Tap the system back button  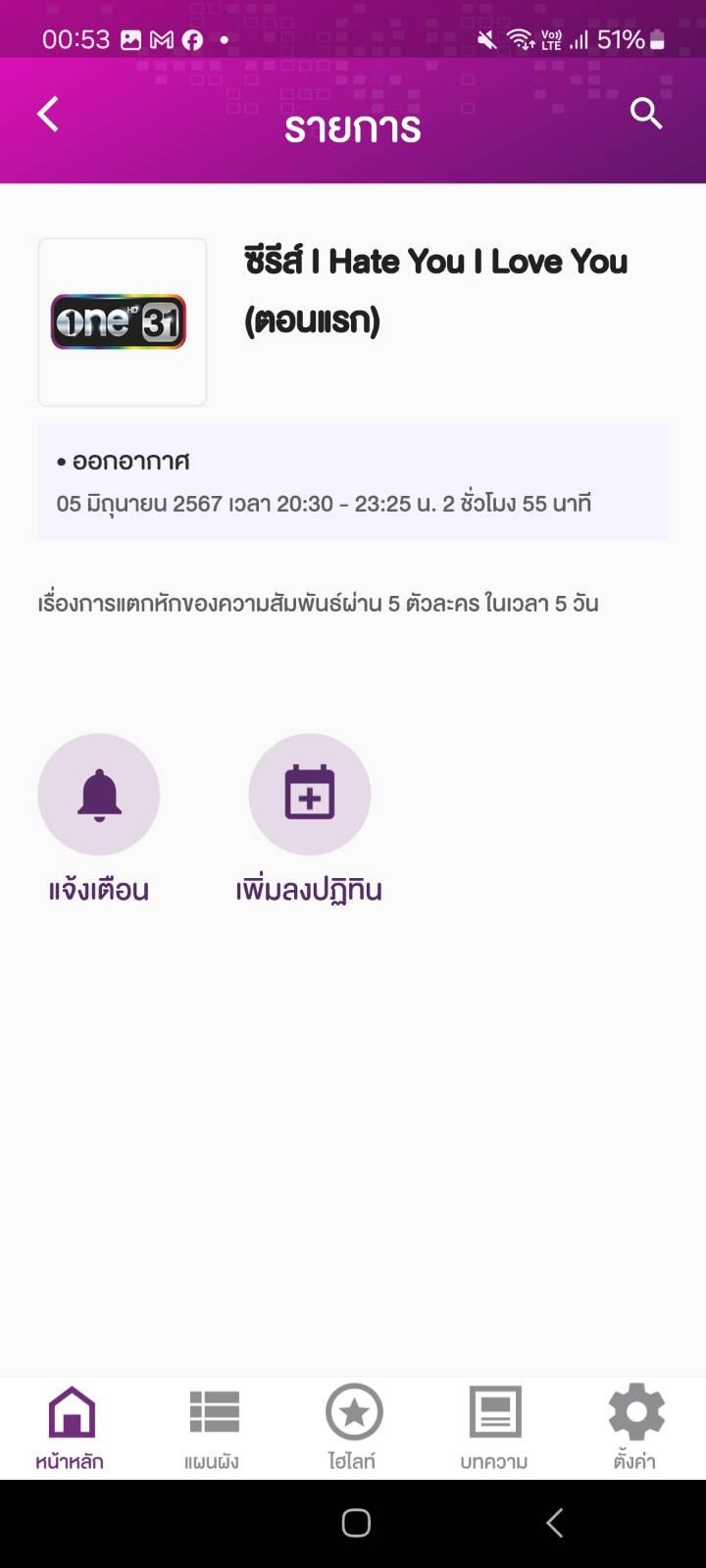coord(554,1523)
